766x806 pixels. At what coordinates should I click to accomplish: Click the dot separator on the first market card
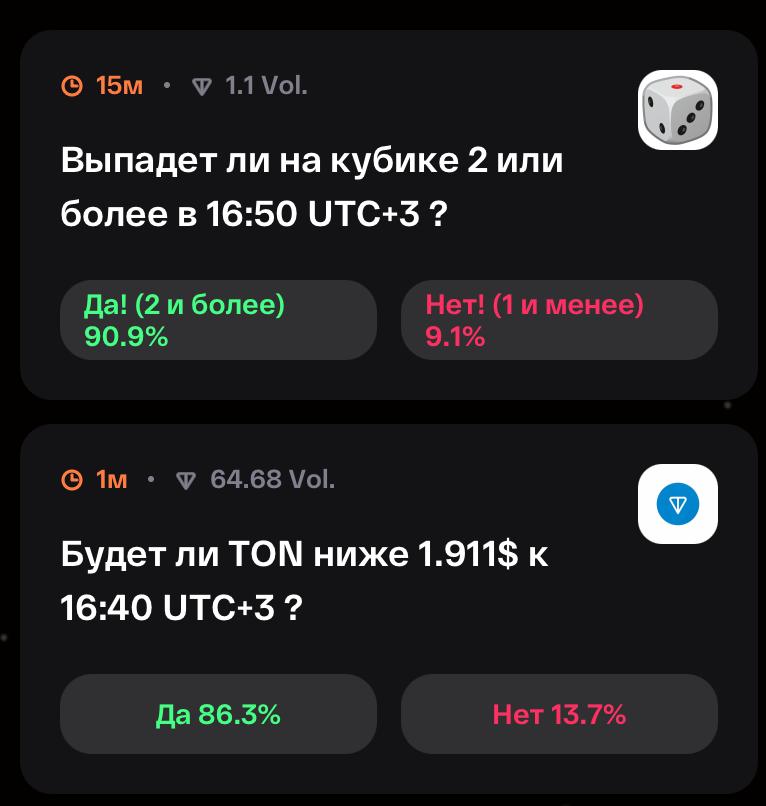tap(165, 86)
